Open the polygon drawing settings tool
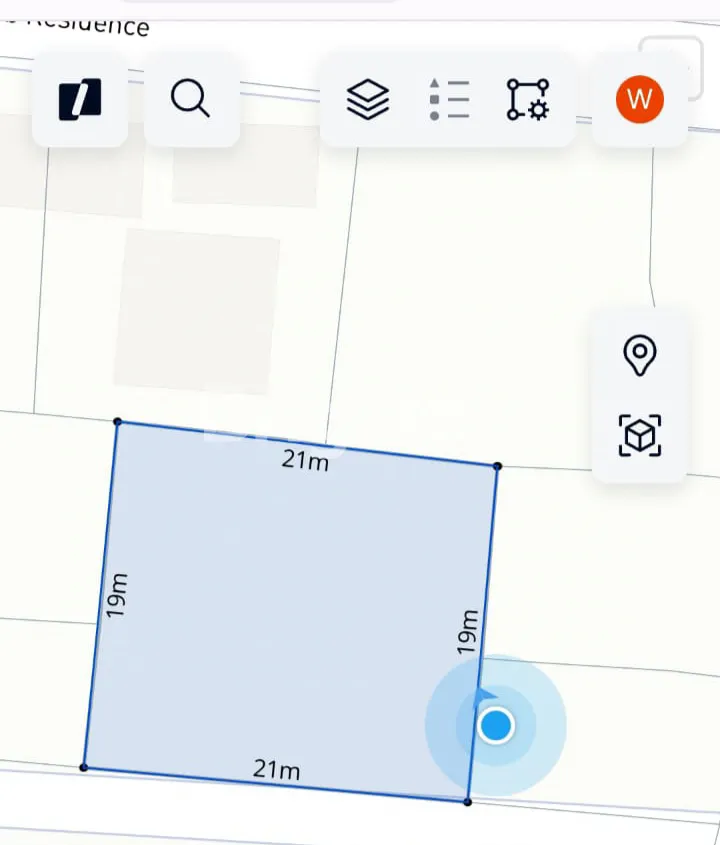This screenshot has width=720, height=845. point(527,99)
